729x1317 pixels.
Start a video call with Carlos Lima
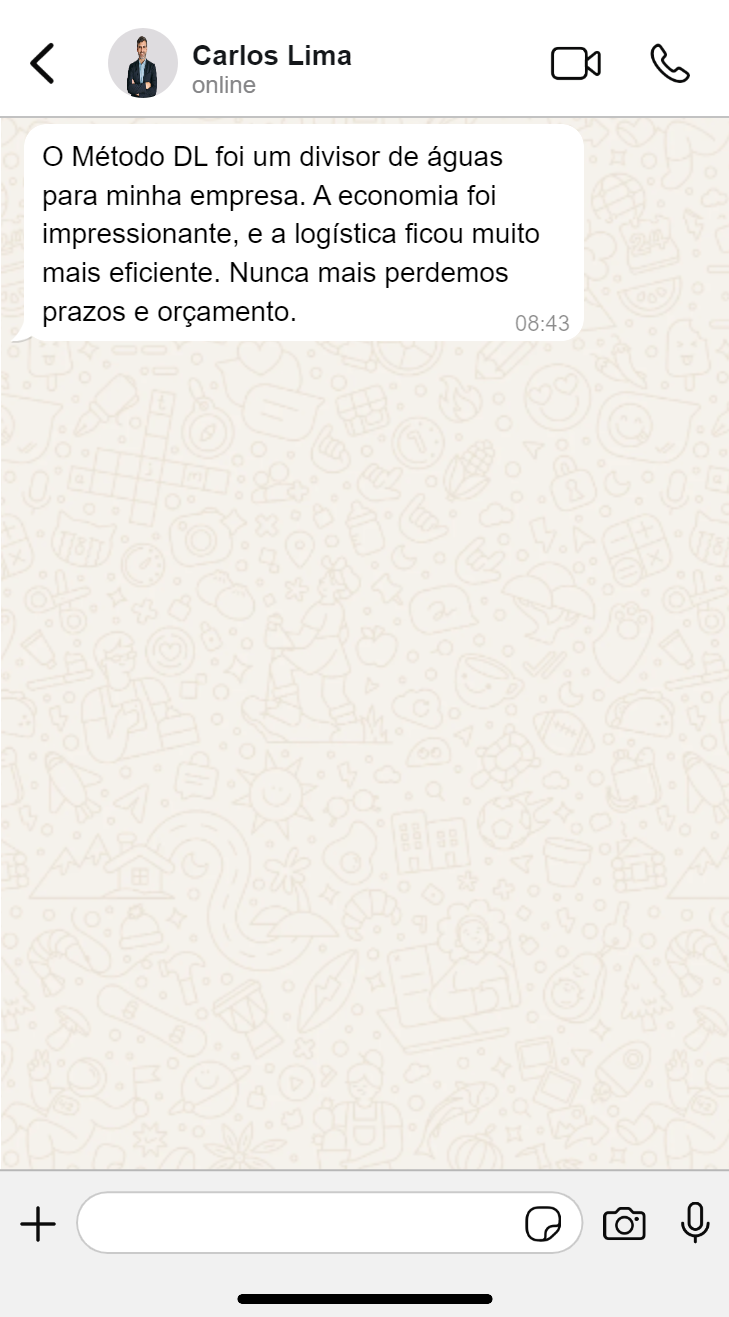[x=575, y=64]
